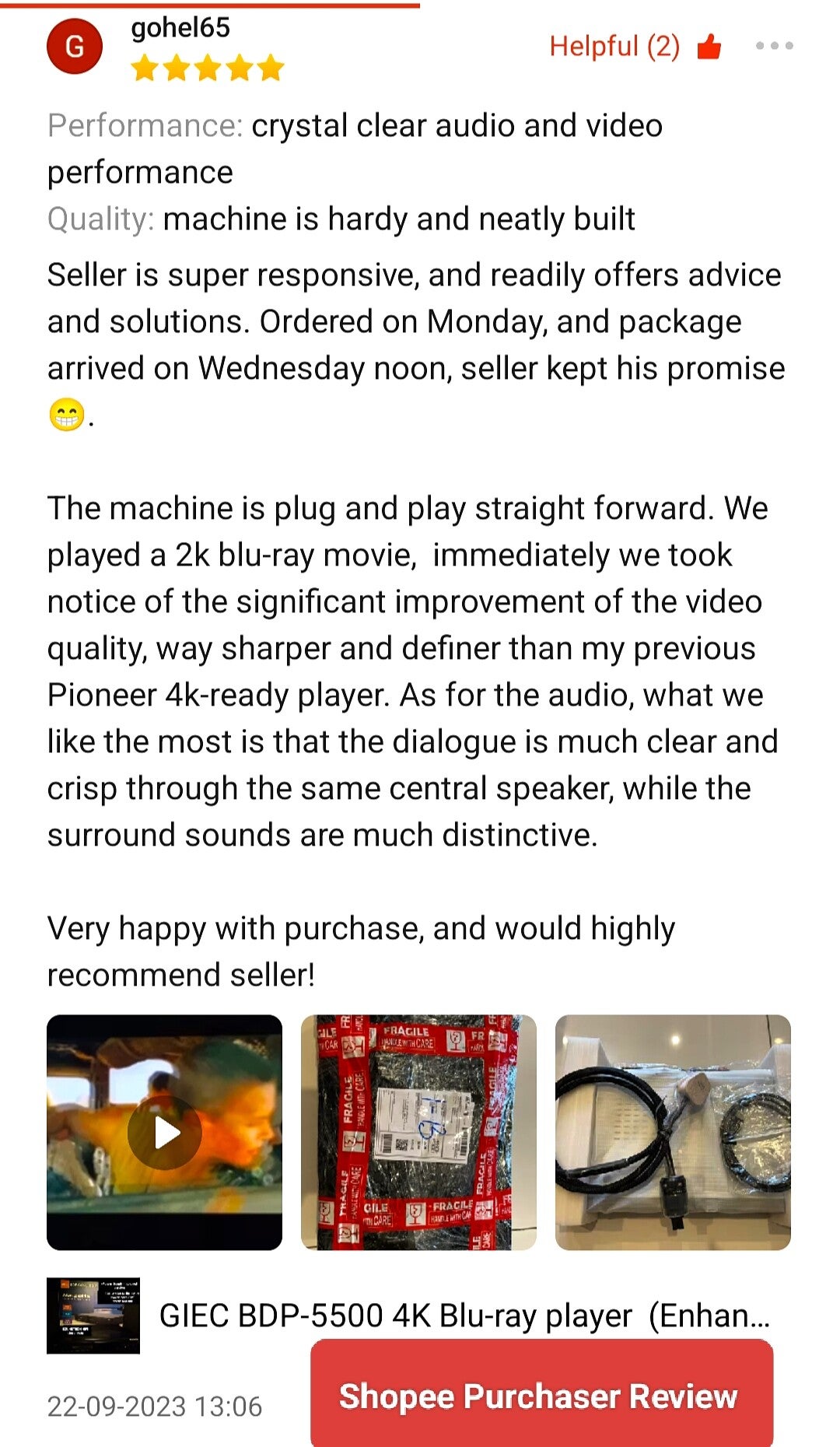
Task: View the photo of the black cables
Action: click(x=673, y=1132)
